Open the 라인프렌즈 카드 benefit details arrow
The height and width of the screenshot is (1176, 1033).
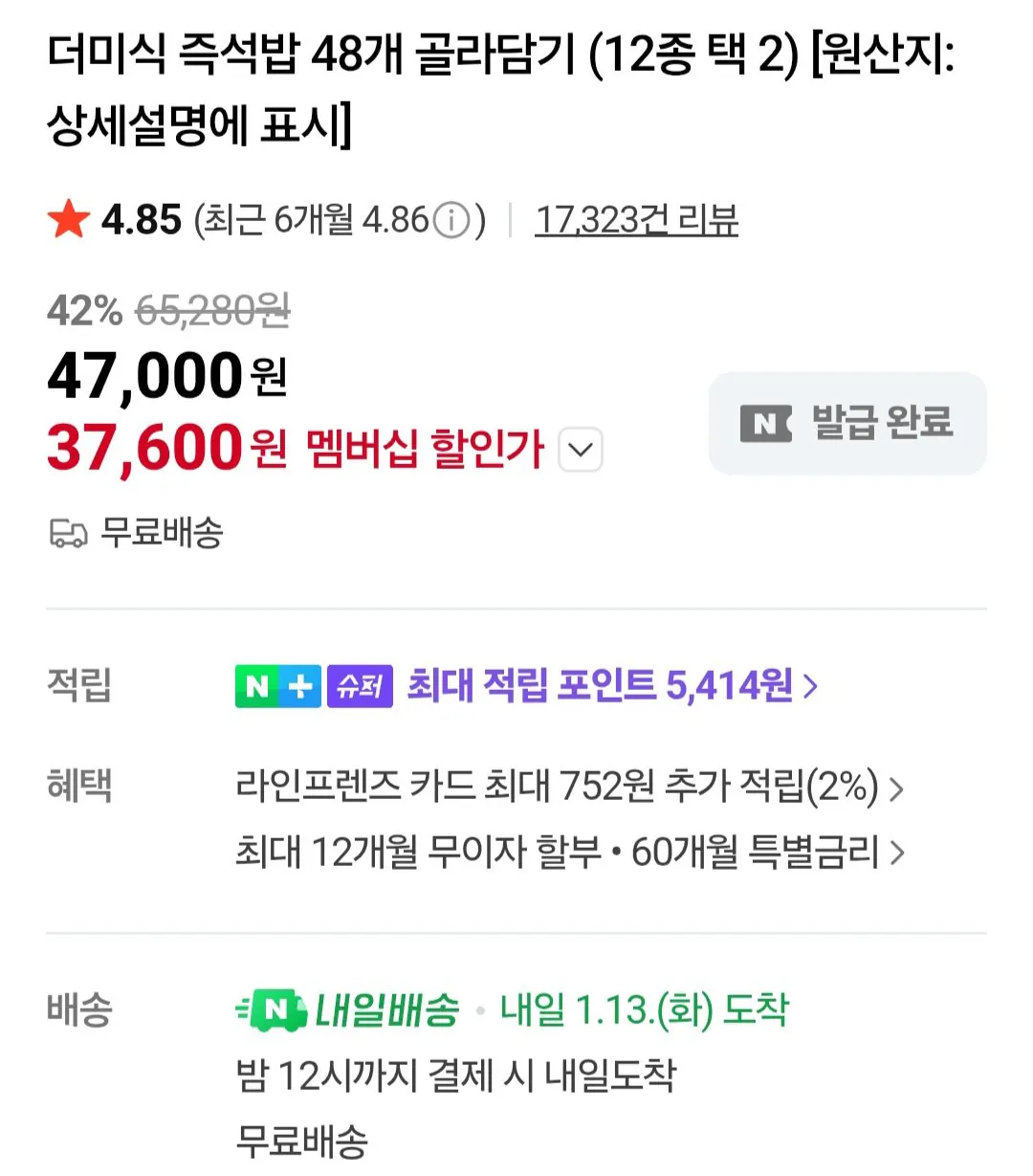pyautogui.click(x=896, y=788)
